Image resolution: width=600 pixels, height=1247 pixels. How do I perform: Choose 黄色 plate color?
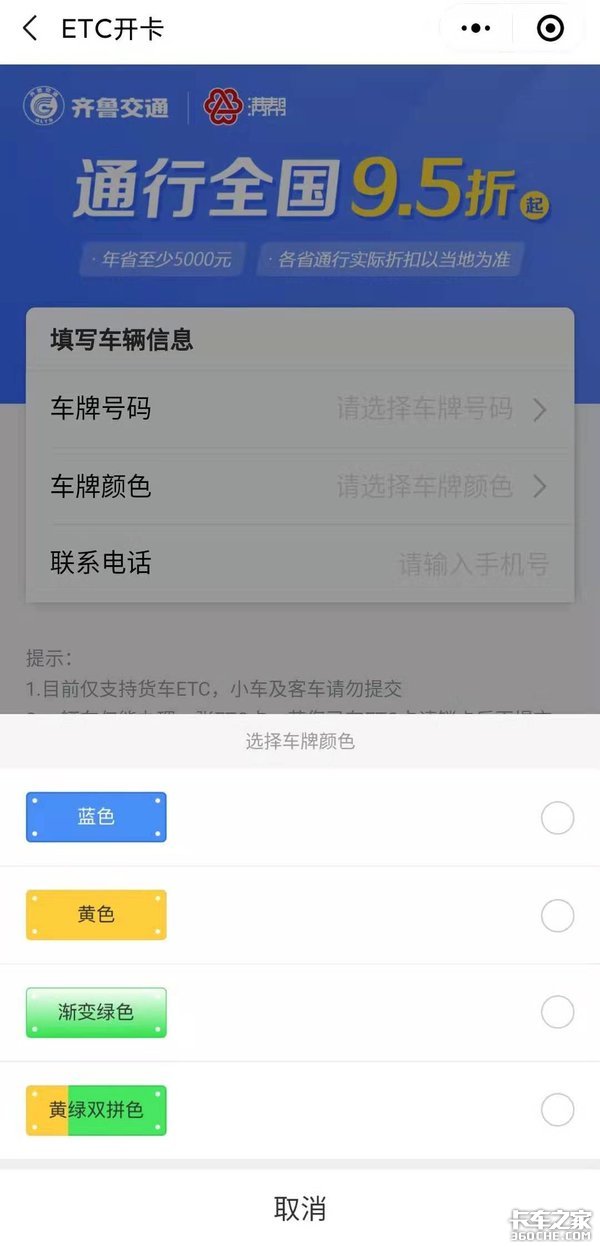pyautogui.click(x=557, y=915)
